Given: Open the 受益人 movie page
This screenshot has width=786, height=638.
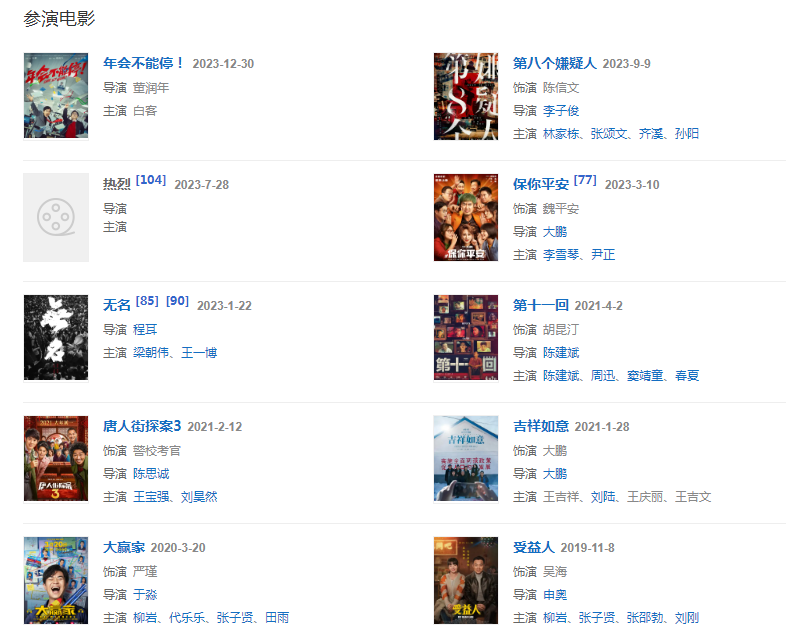Looking at the screenshot, I should [x=534, y=547].
